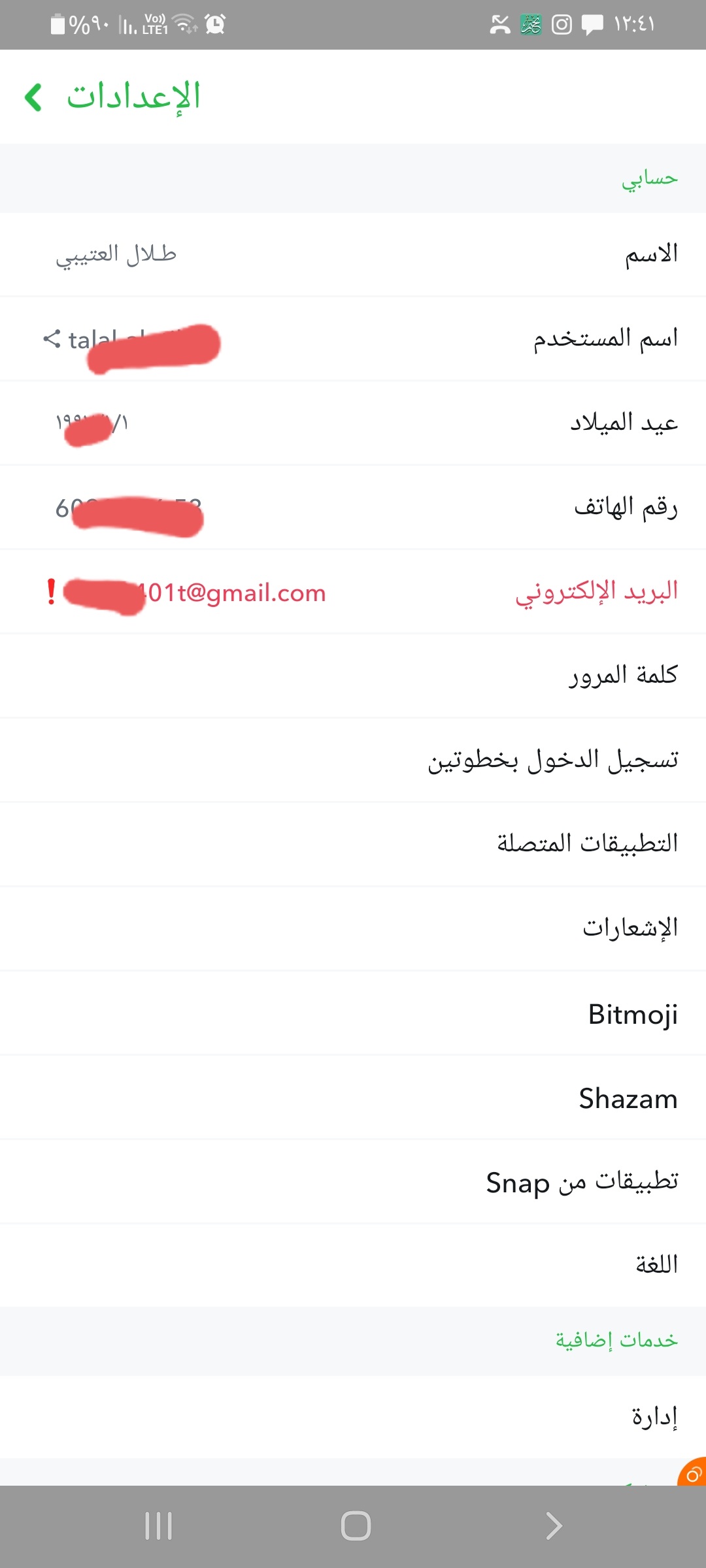Go back from the settings screen
The image size is (706, 1568).
[x=33, y=97]
